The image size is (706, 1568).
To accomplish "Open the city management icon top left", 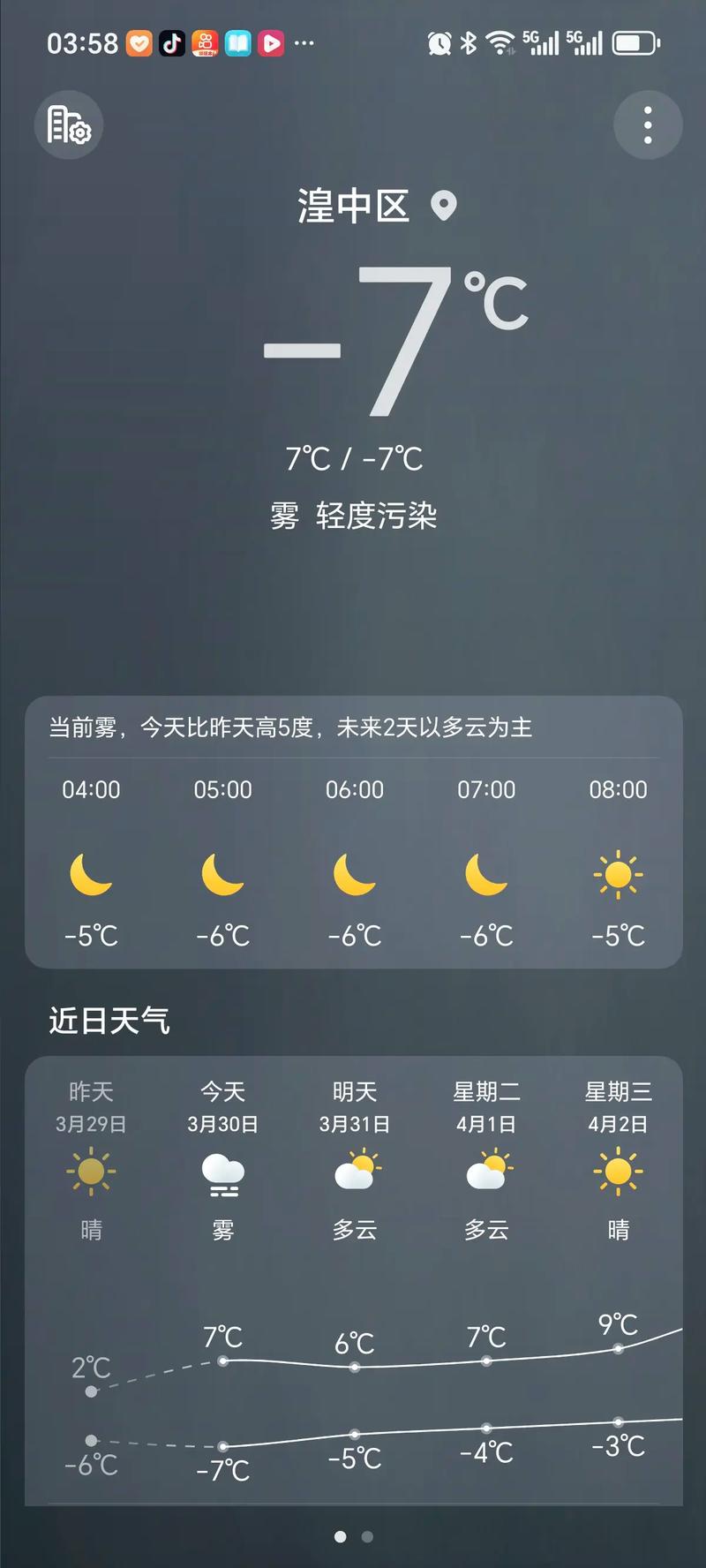I will 68,124.
